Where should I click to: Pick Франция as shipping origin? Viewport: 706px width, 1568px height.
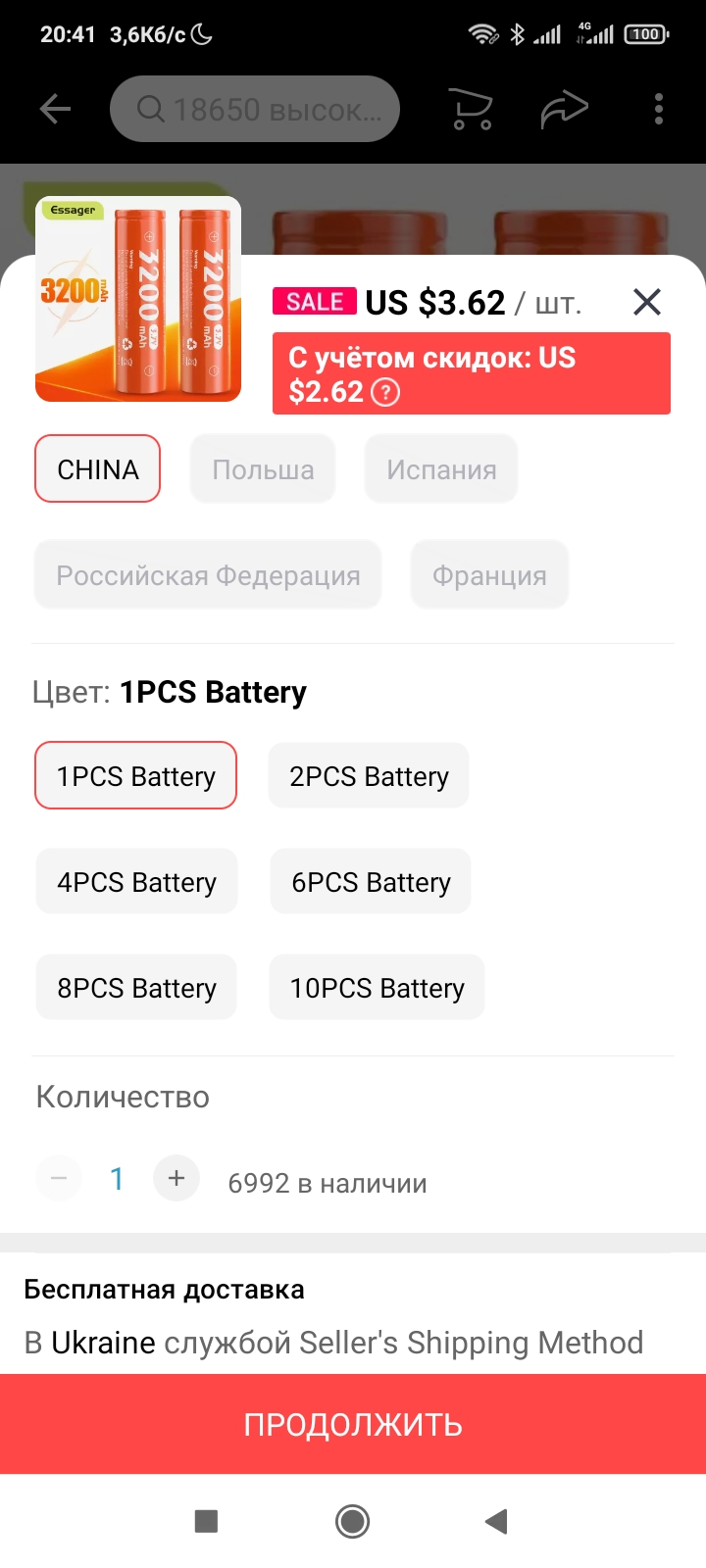coord(489,575)
